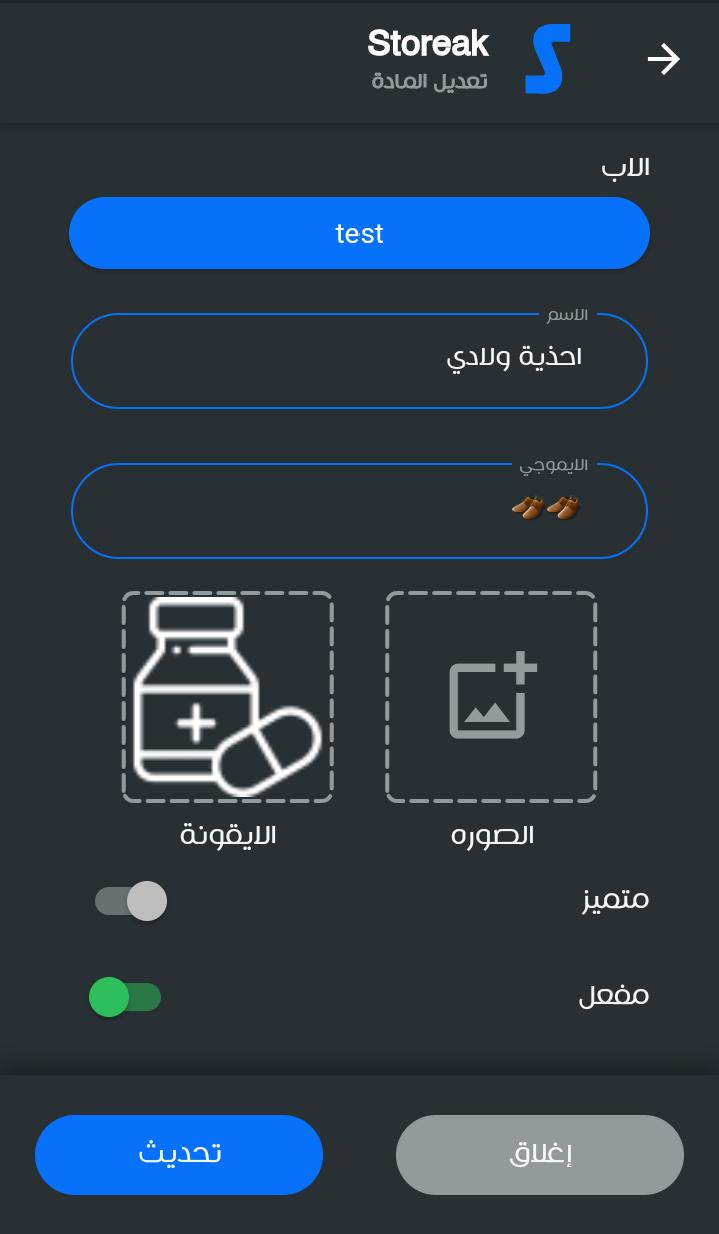Disable the مفعل switch
The height and width of the screenshot is (1234, 719).
pyautogui.click(x=125, y=997)
